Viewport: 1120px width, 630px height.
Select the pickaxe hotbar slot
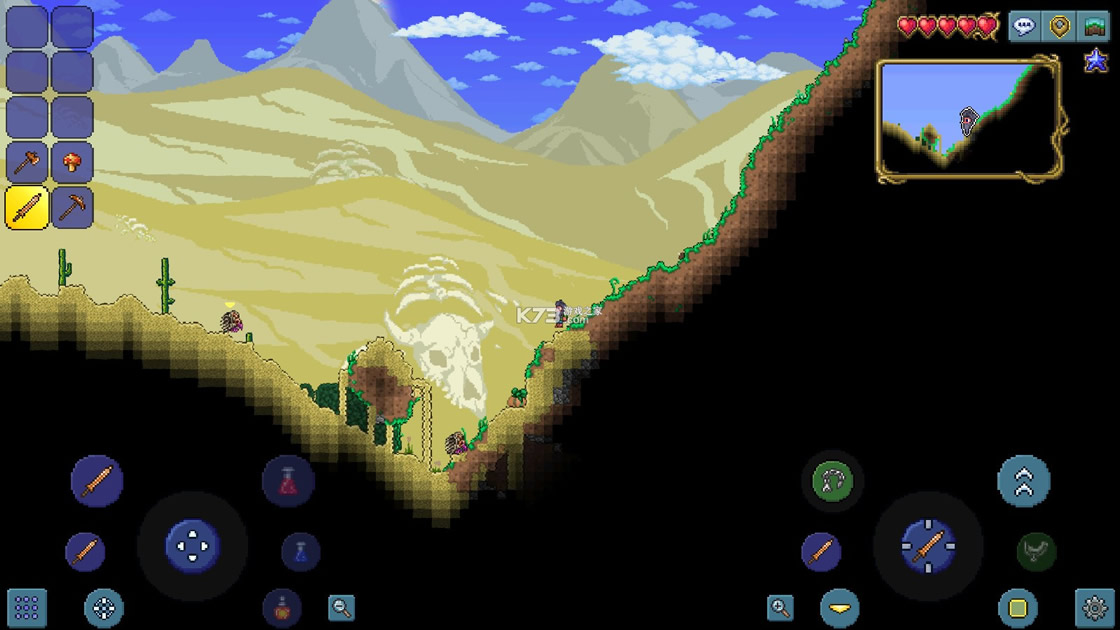tap(72, 208)
